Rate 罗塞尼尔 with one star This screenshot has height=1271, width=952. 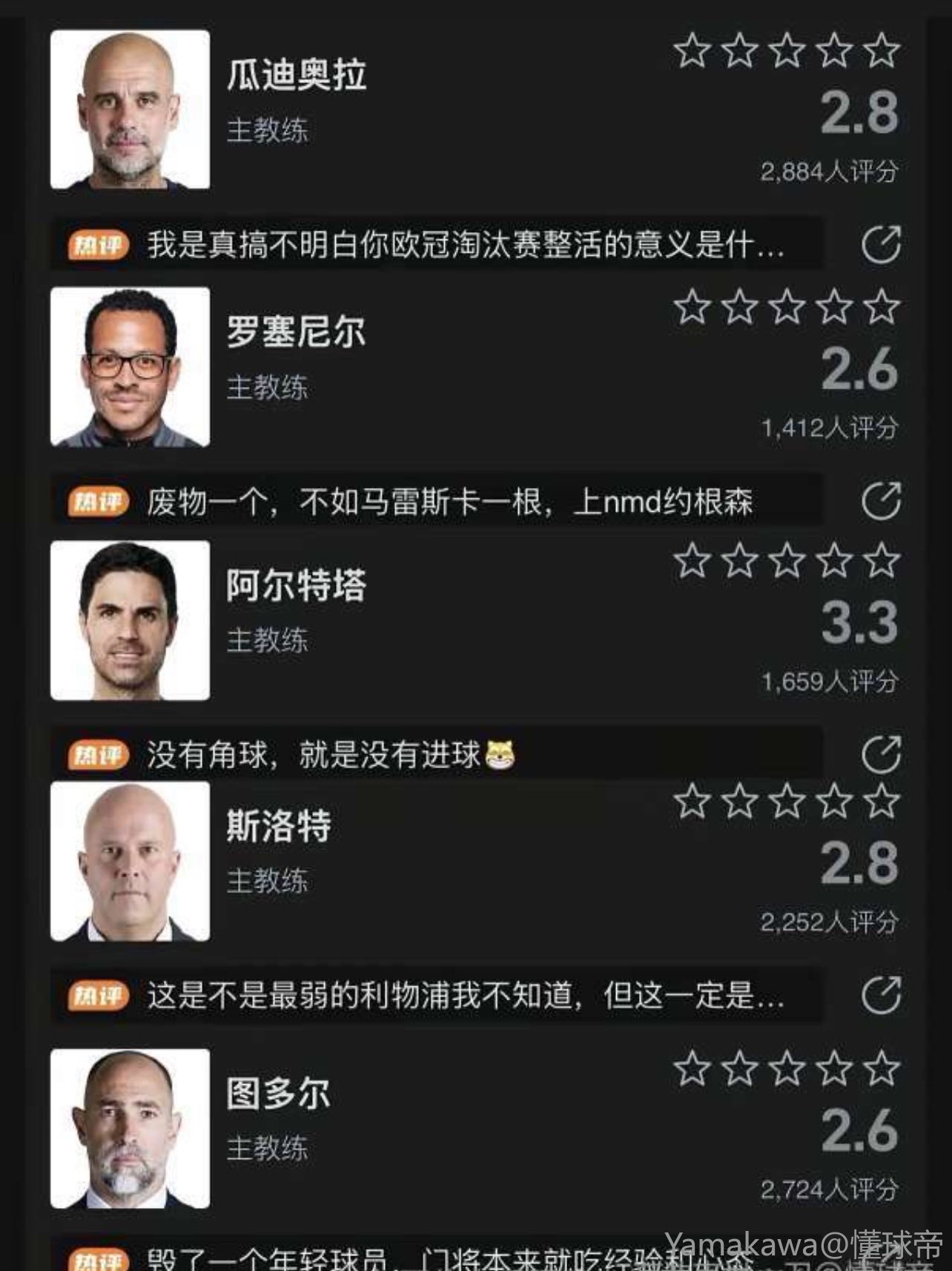tap(692, 307)
